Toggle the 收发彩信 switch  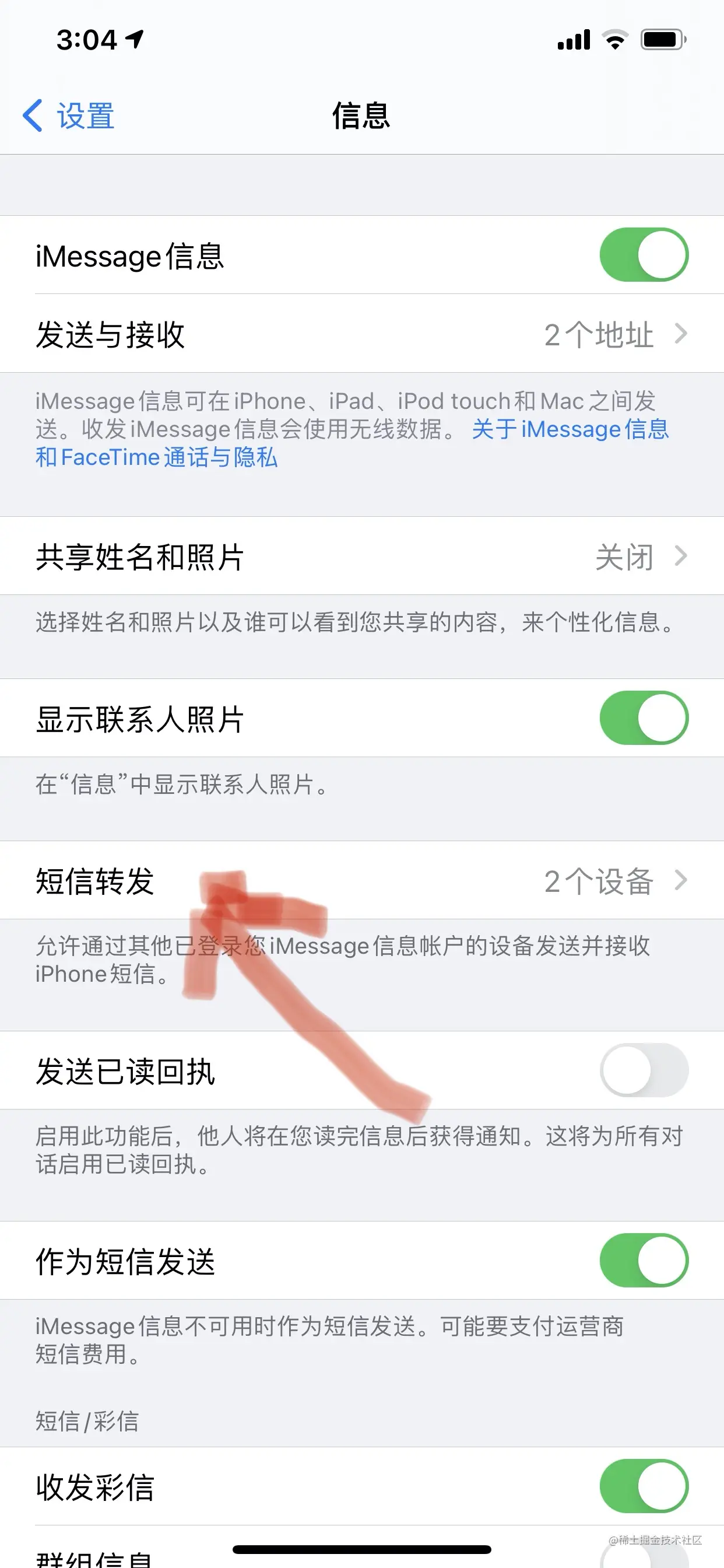(644, 1486)
